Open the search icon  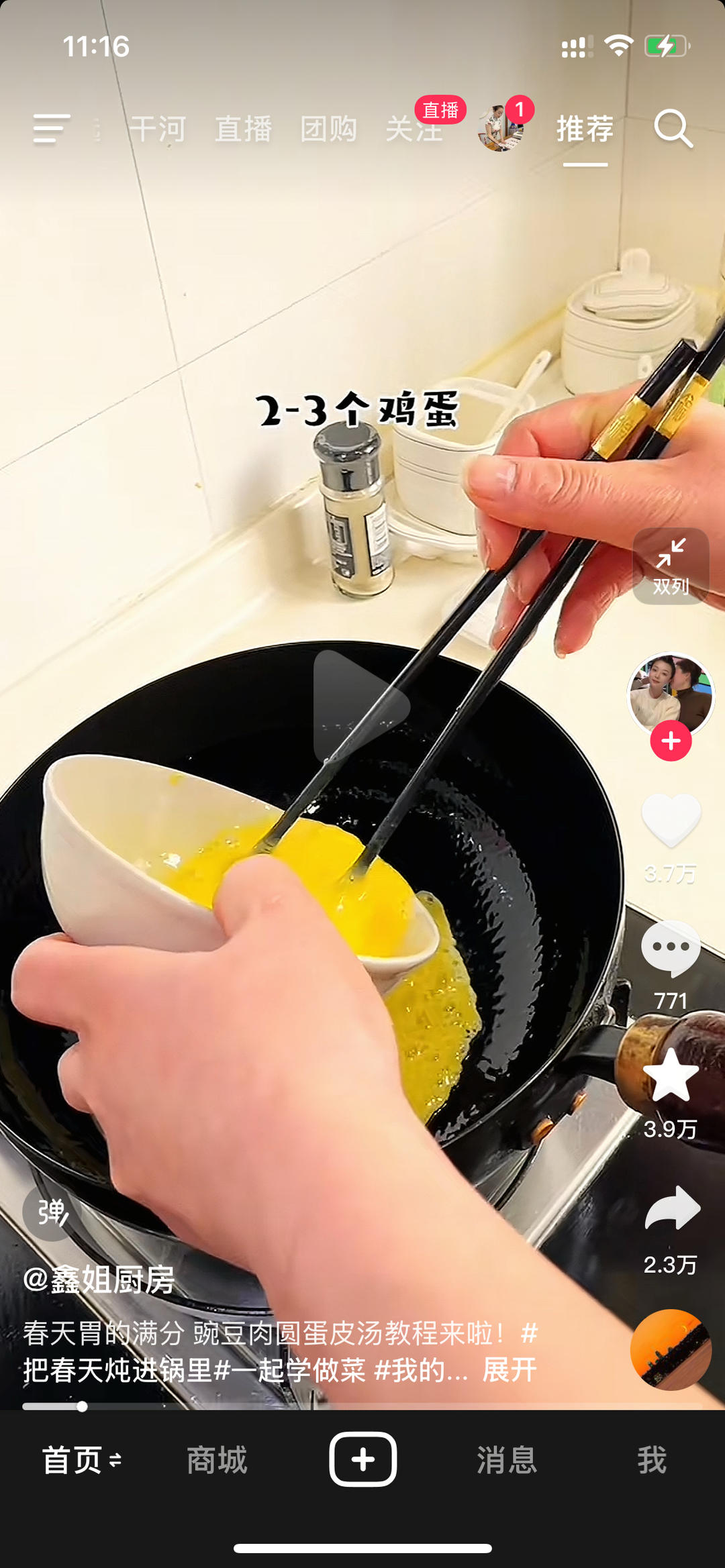click(x=673, y=128)
